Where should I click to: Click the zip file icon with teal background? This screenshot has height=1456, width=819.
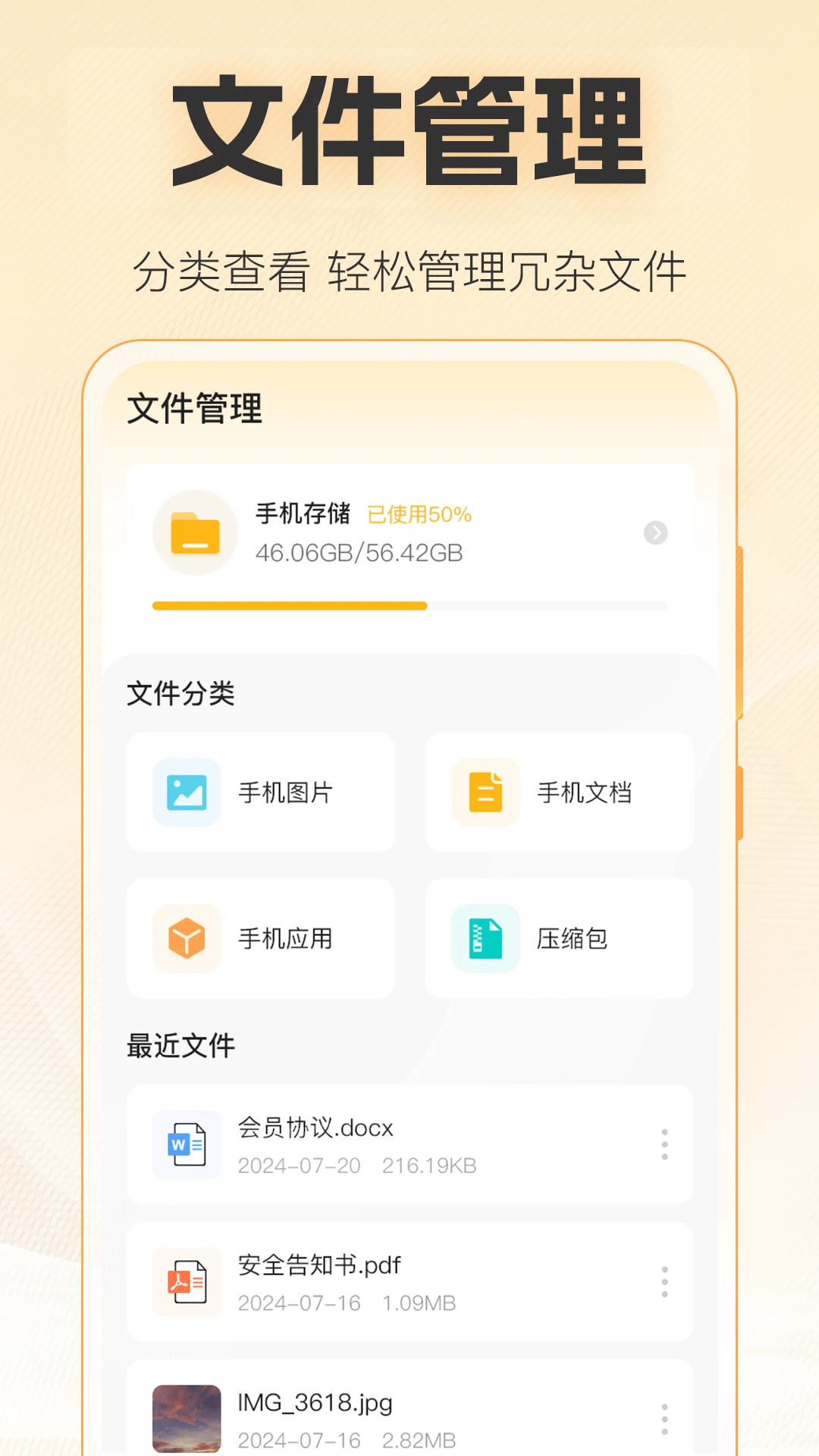pos(485,938)
